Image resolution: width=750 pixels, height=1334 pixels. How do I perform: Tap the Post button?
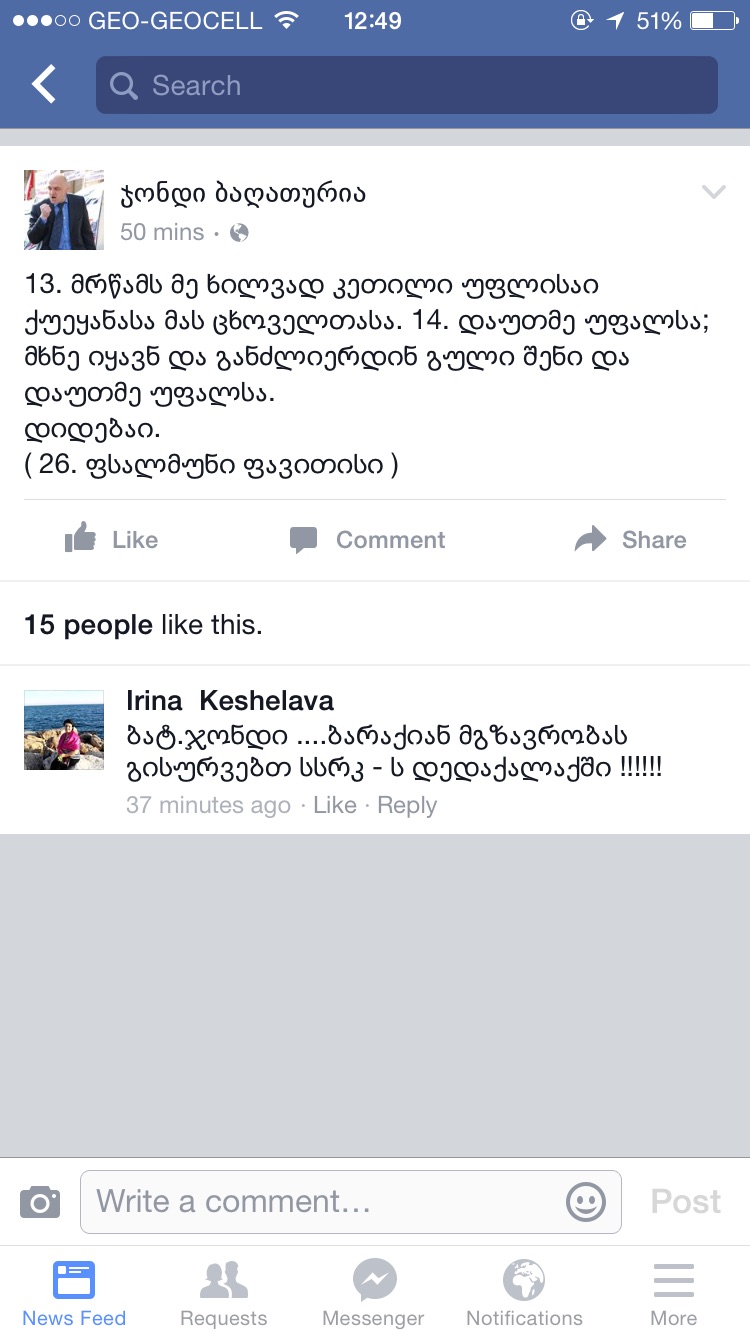tap(685, 1201)
